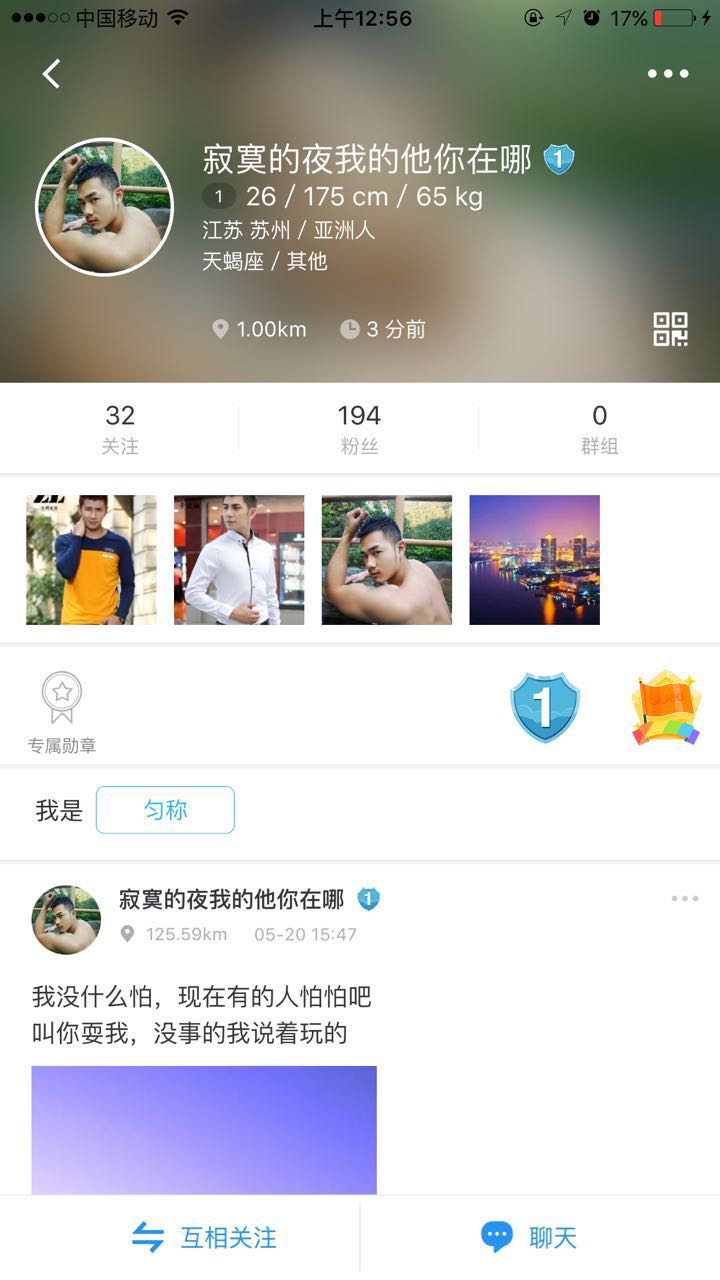
Task: Start a chat via 聊天 button
Action: coord(530,1237)
